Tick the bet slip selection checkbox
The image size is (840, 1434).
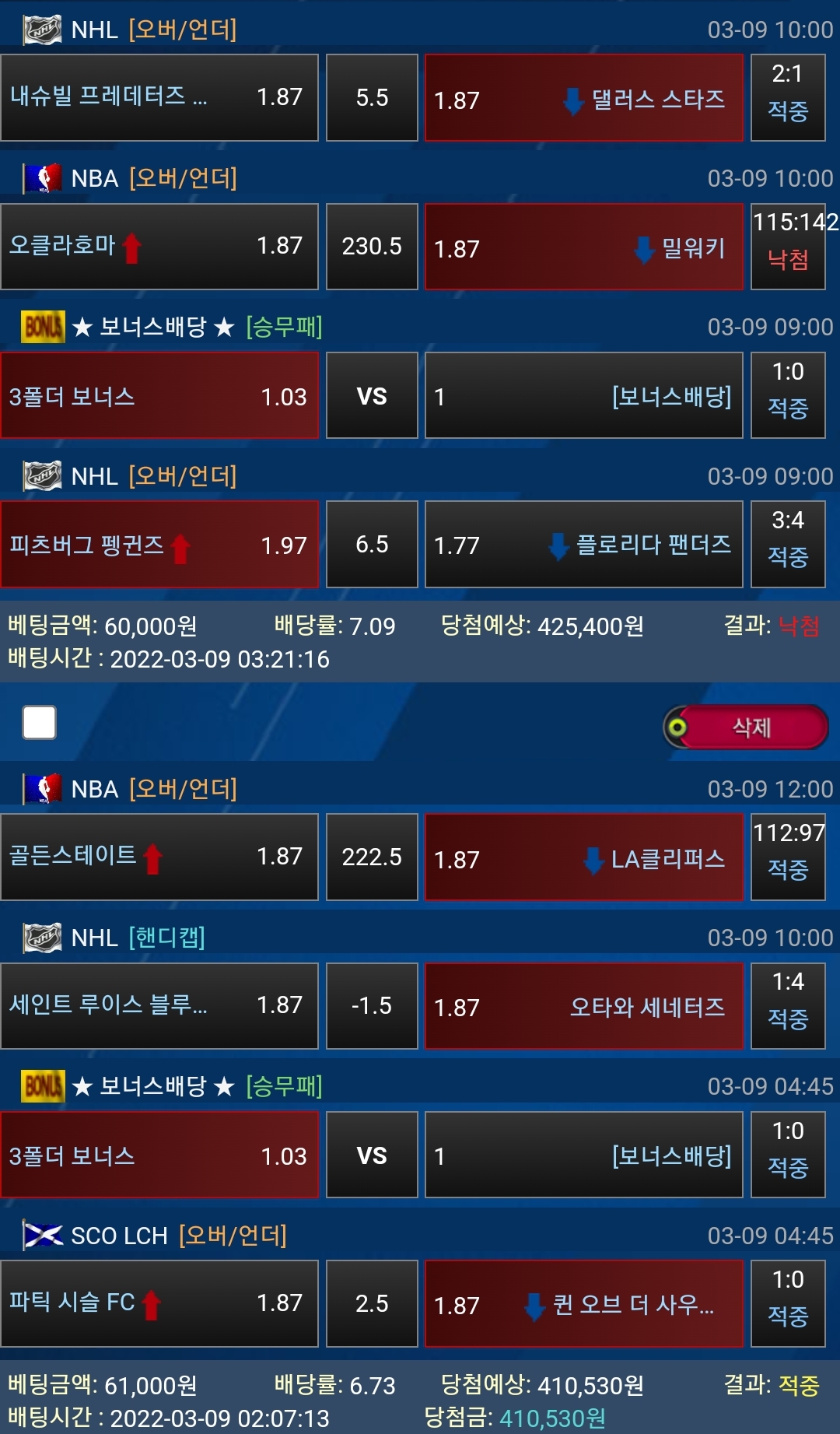click(x=40, y=723)
